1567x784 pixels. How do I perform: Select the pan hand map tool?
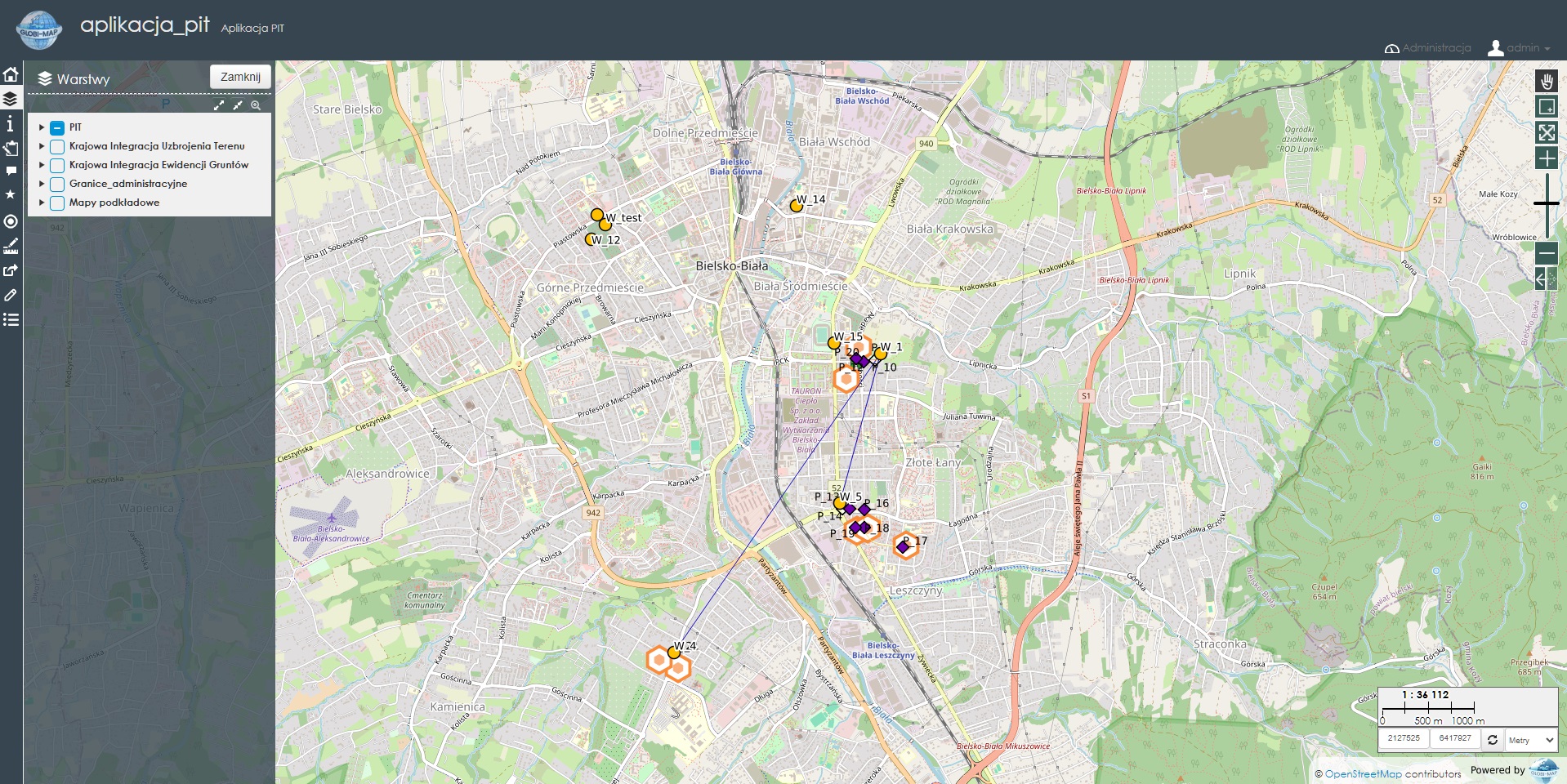click(1547, 81)
